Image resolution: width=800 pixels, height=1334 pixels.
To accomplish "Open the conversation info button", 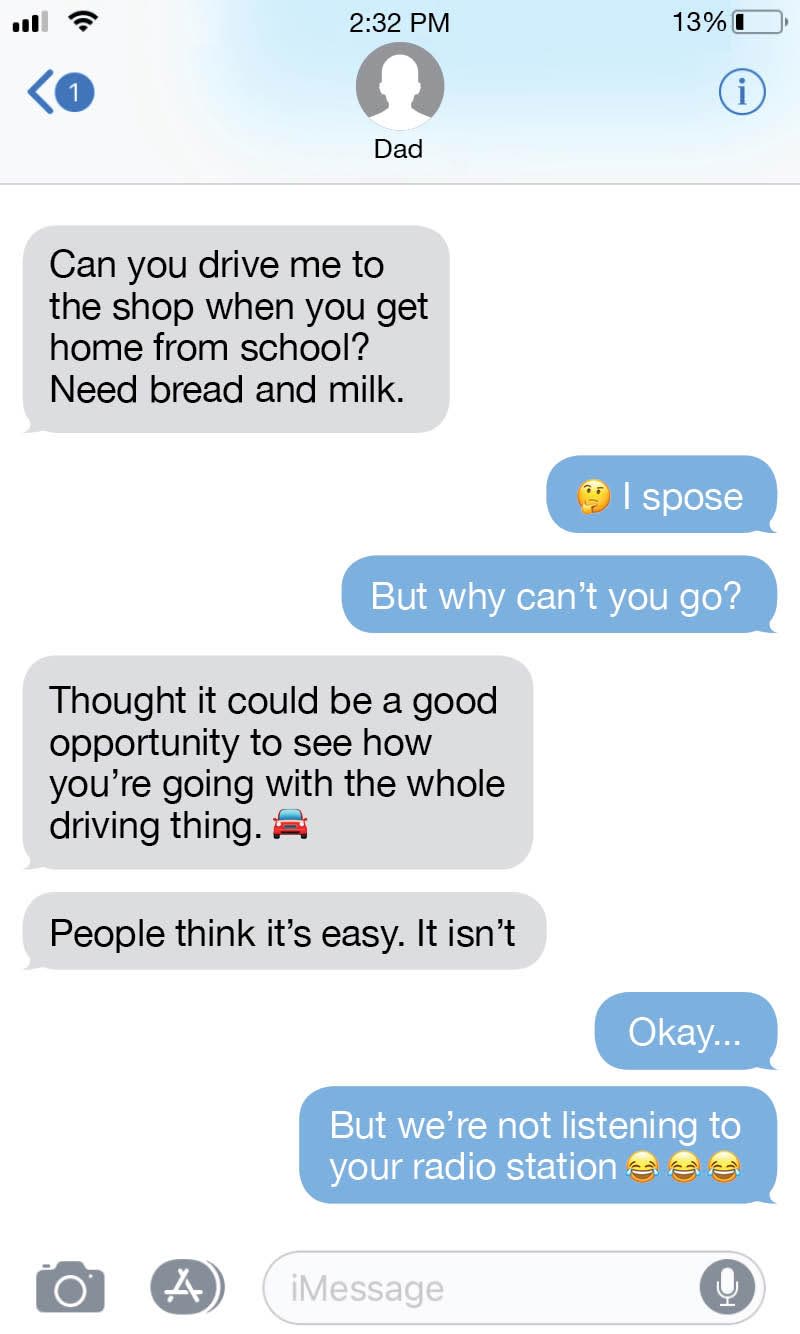I will (x=742, y=93).
